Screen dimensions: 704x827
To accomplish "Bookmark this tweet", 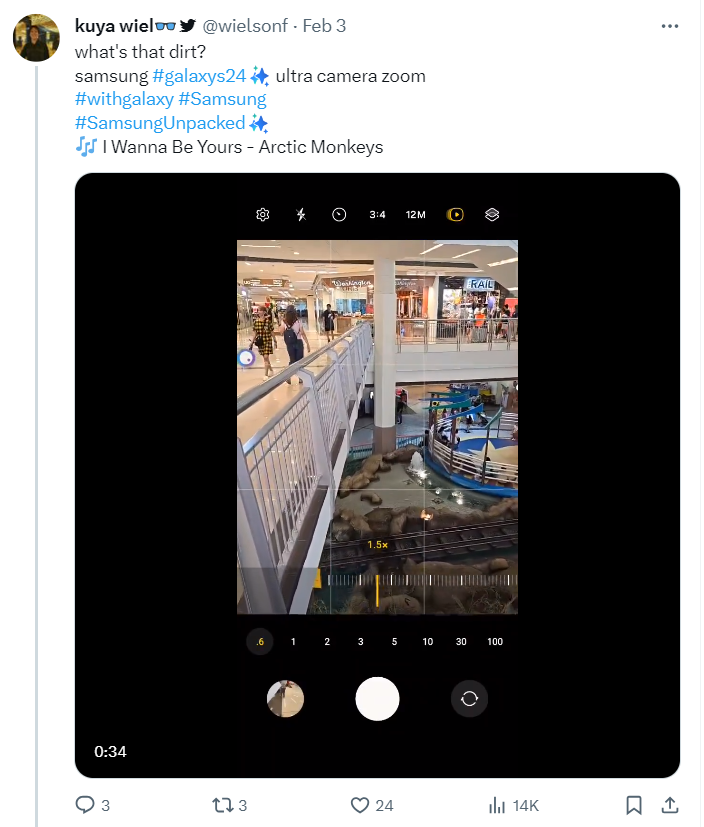I will pyautogui.click(x=633, y=804).
